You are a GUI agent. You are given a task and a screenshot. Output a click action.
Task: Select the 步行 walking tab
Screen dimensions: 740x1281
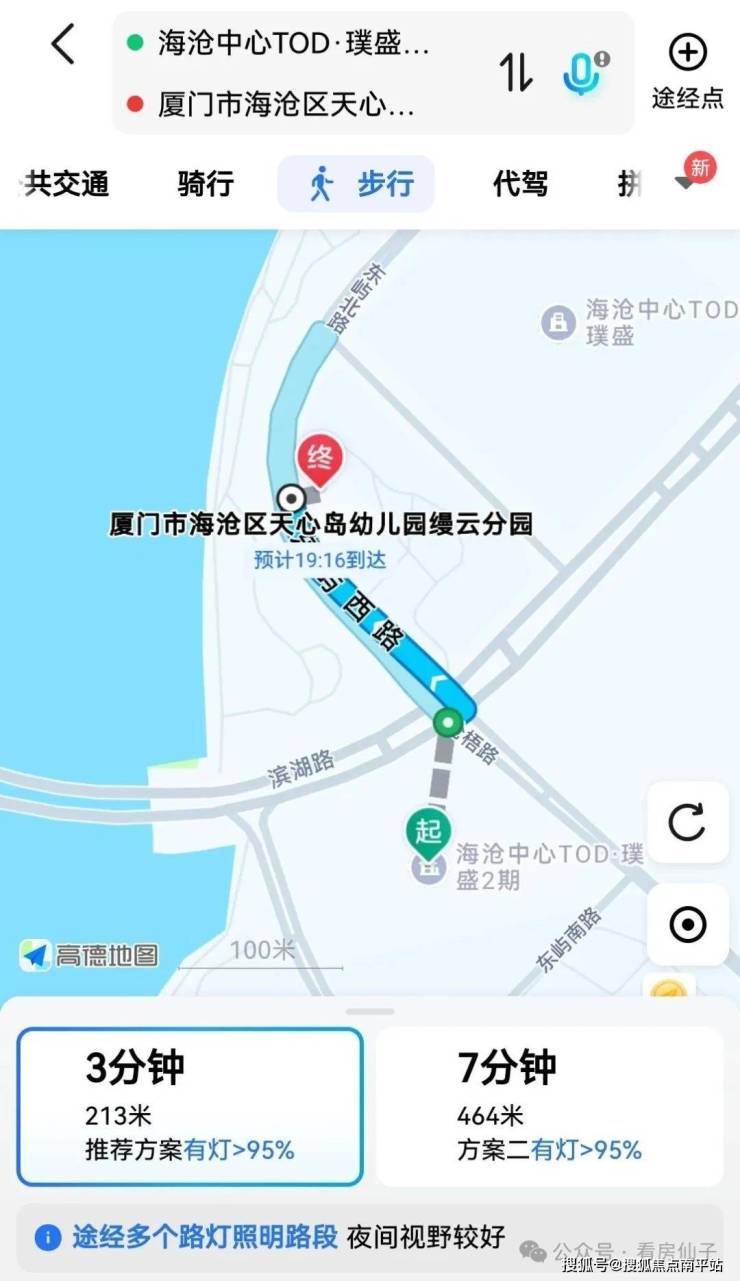356,184
